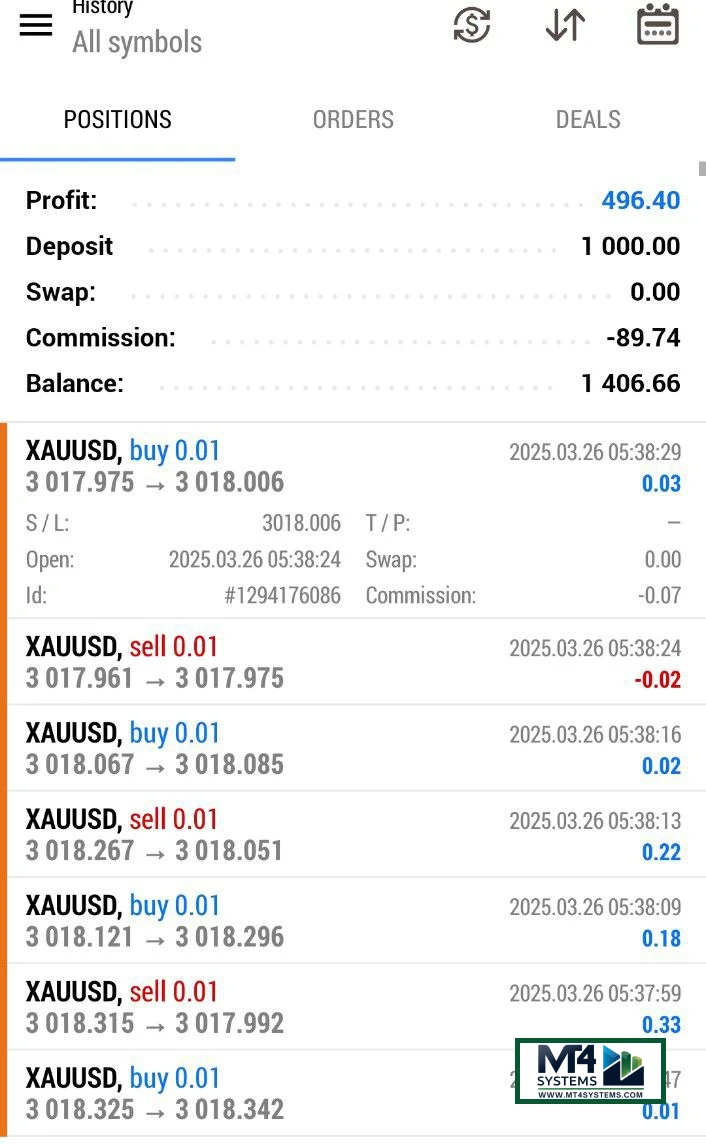Expand the sell position closed at 05:38:24
The width and height of the screenshot is (706, 1144).
pyautogui.click(x=353, y=662)
